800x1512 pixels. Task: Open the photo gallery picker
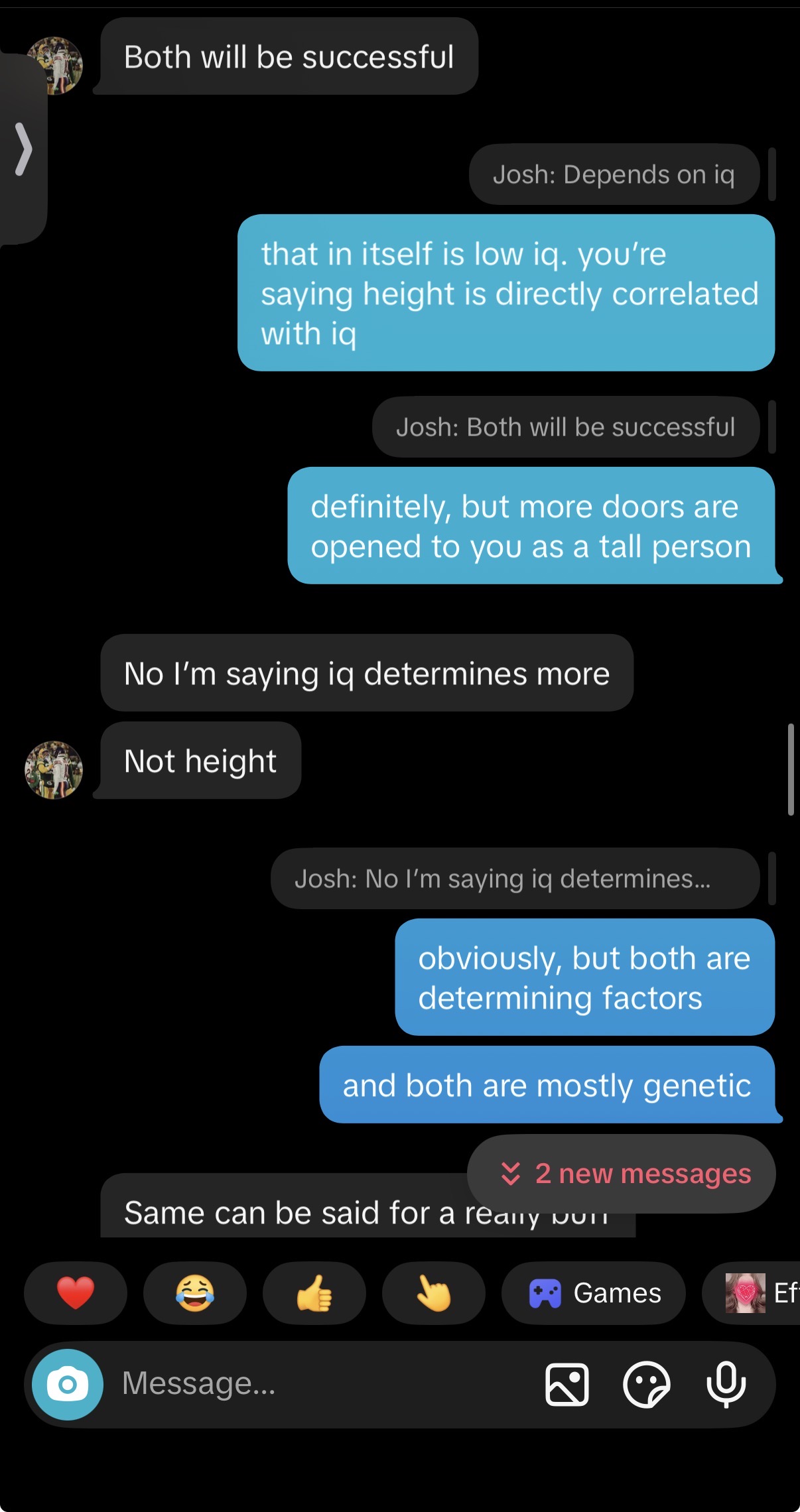tap(567, 1385)
